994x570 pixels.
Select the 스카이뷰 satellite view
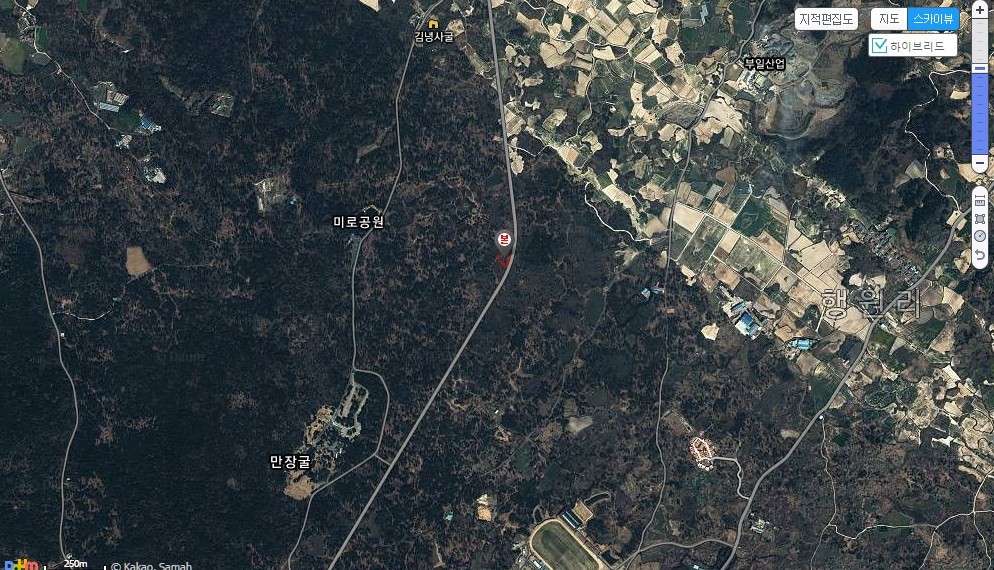(x=934, y=19)
